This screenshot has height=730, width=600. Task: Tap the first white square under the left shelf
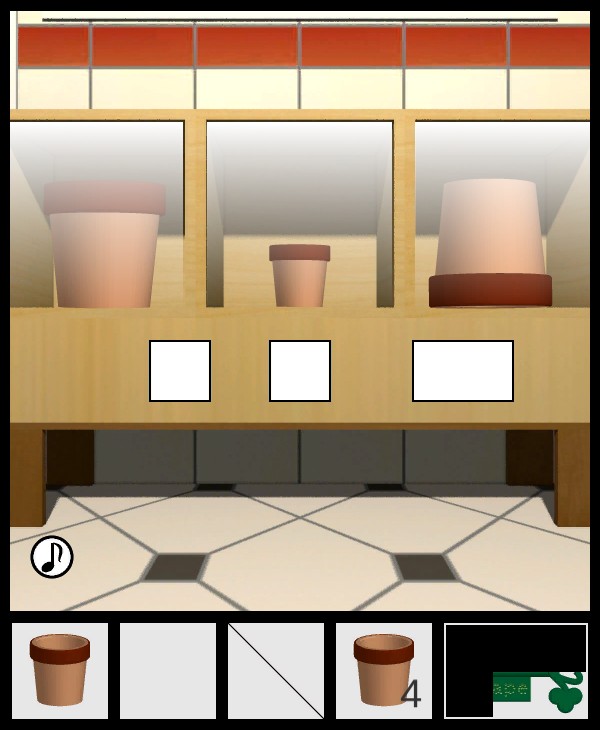point(180,371)
